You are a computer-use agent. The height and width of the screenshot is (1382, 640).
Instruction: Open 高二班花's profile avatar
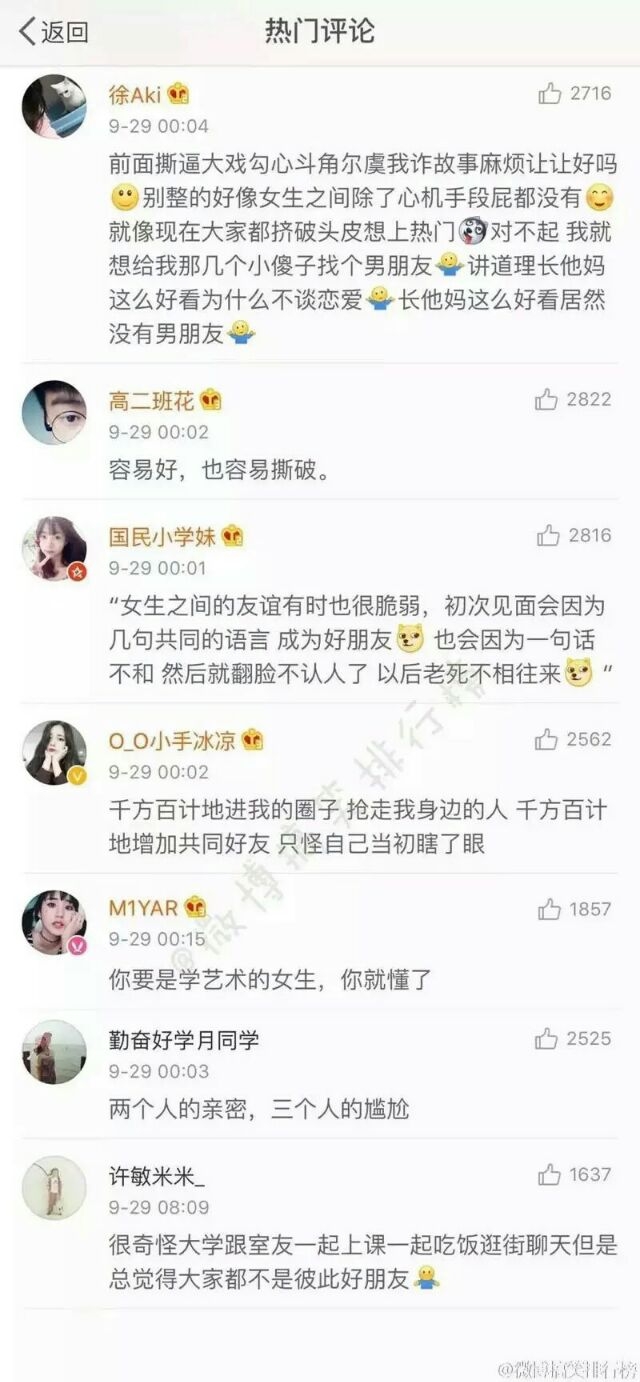pos(54,412)
